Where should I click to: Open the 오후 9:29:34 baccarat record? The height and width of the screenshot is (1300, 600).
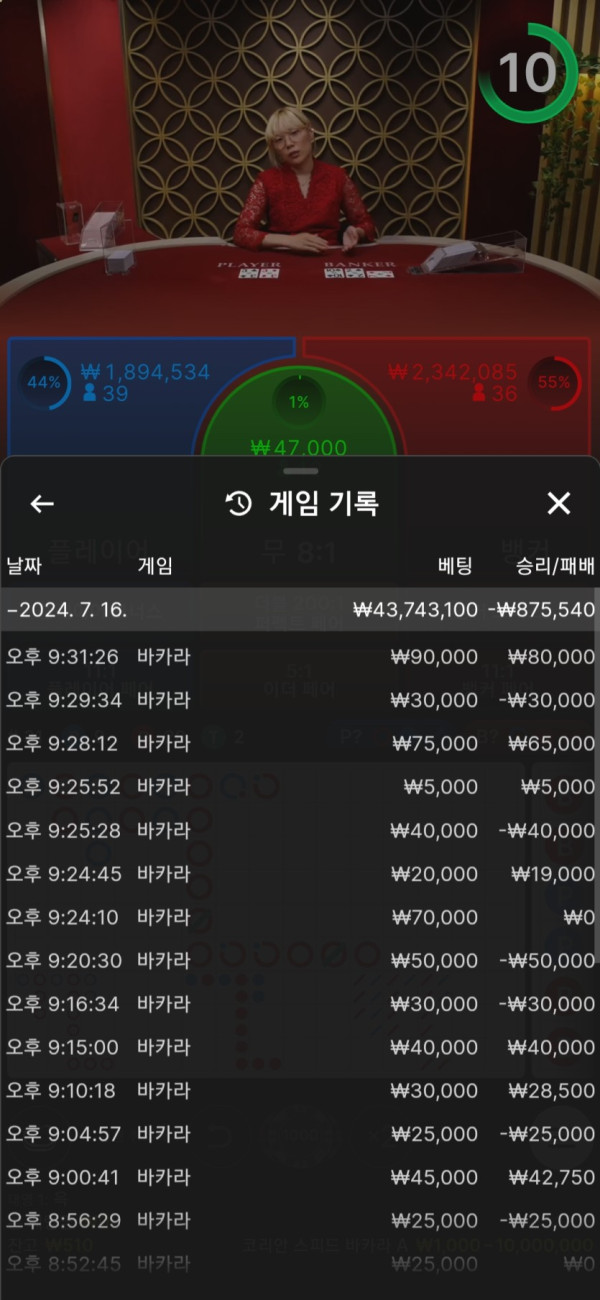point(300,700)
